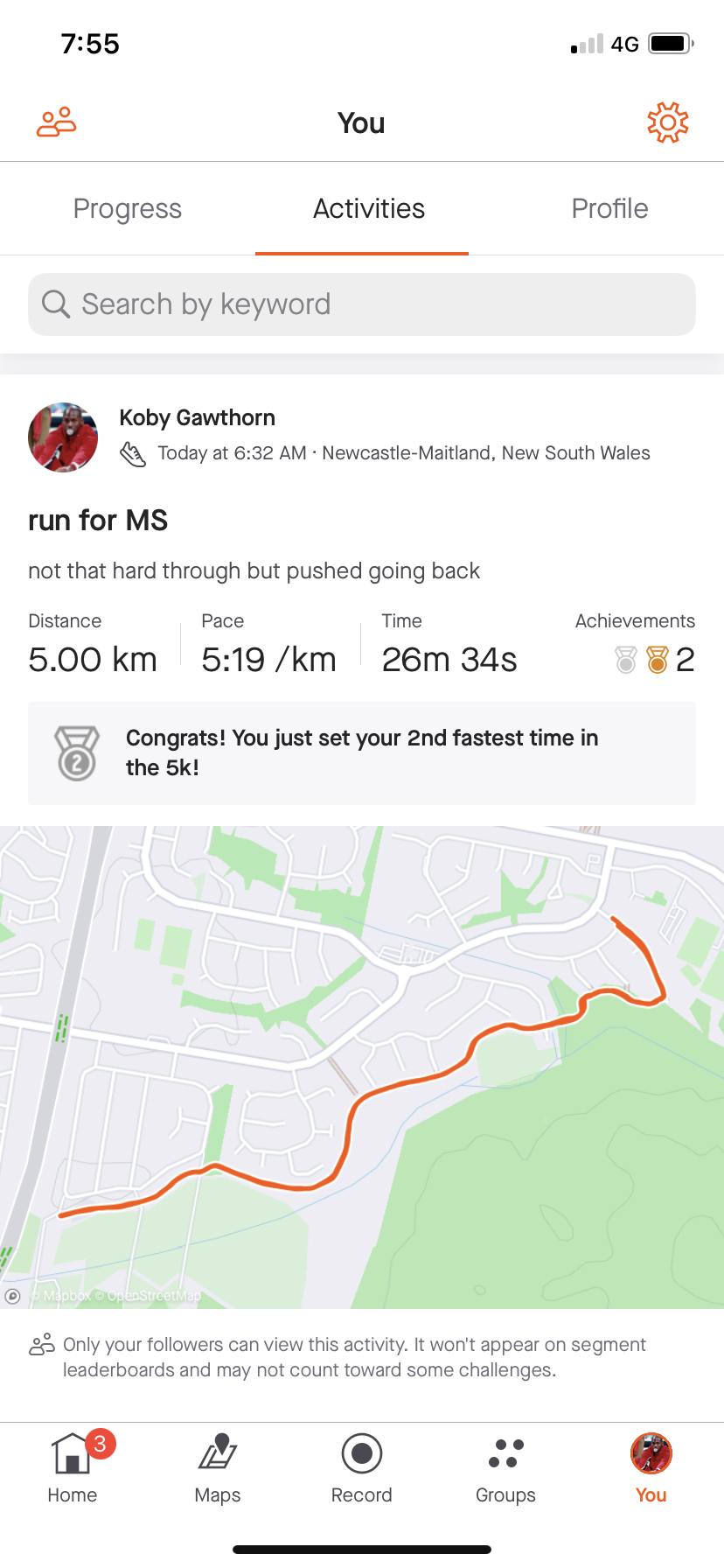
Task: Switch to the Progress tab
Action: pyautogui.click(x=128, y=209)
